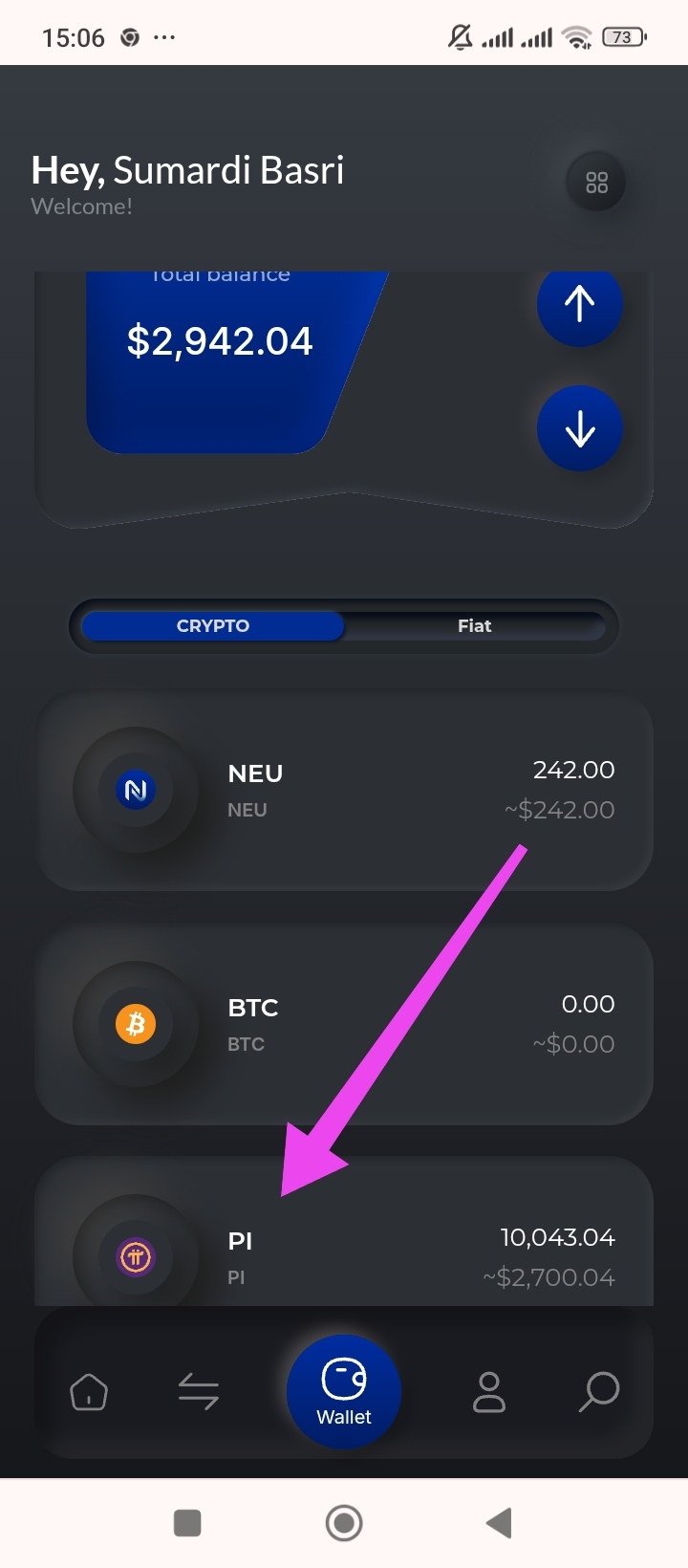This screenshot has width=688, height=1568.
Task: Tap the up arrow send button
Action: [579, 305]
